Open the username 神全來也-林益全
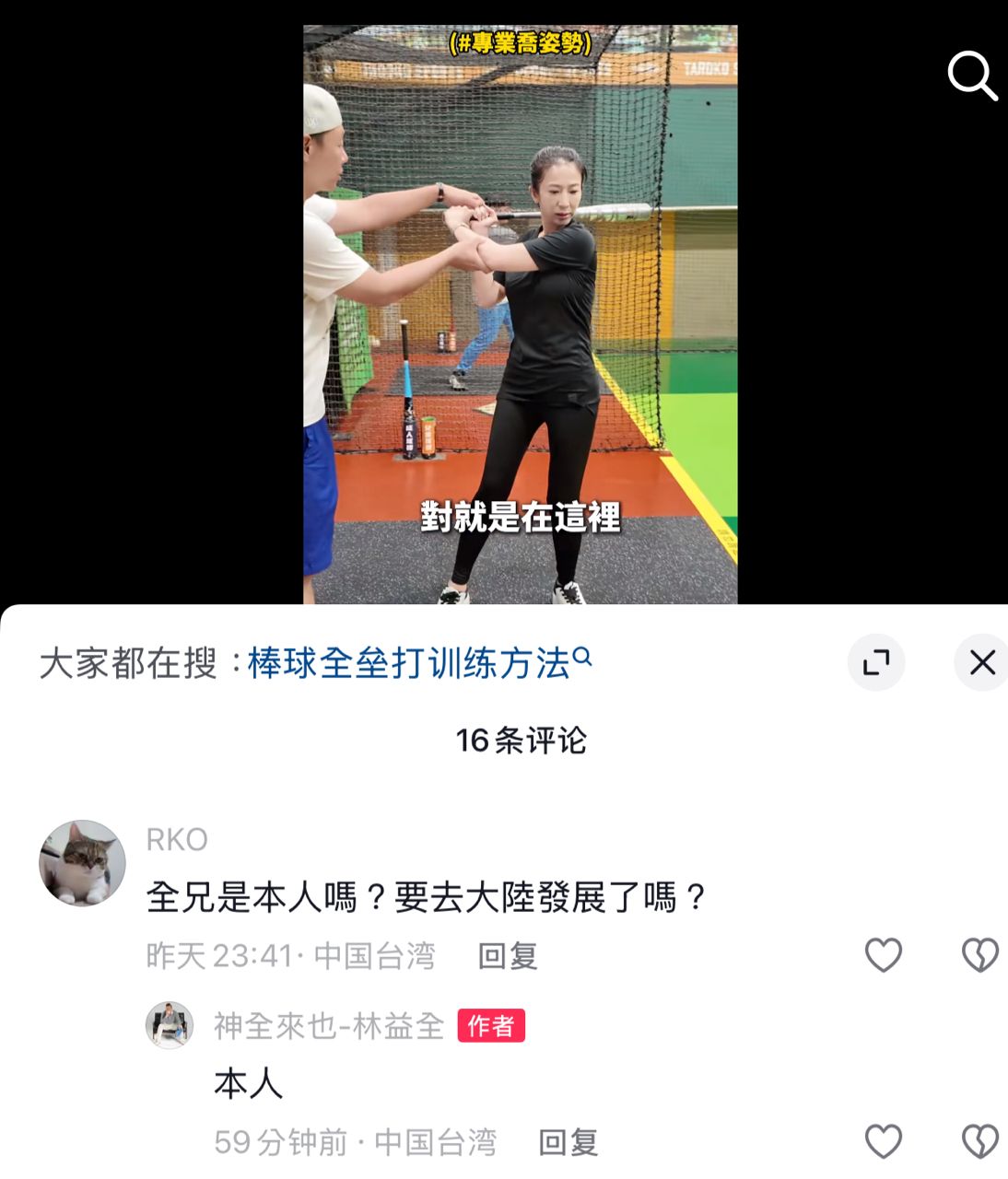The height and width of the screenshot is (1179, 1008). pyautogui.click(x=329, y=1026)
